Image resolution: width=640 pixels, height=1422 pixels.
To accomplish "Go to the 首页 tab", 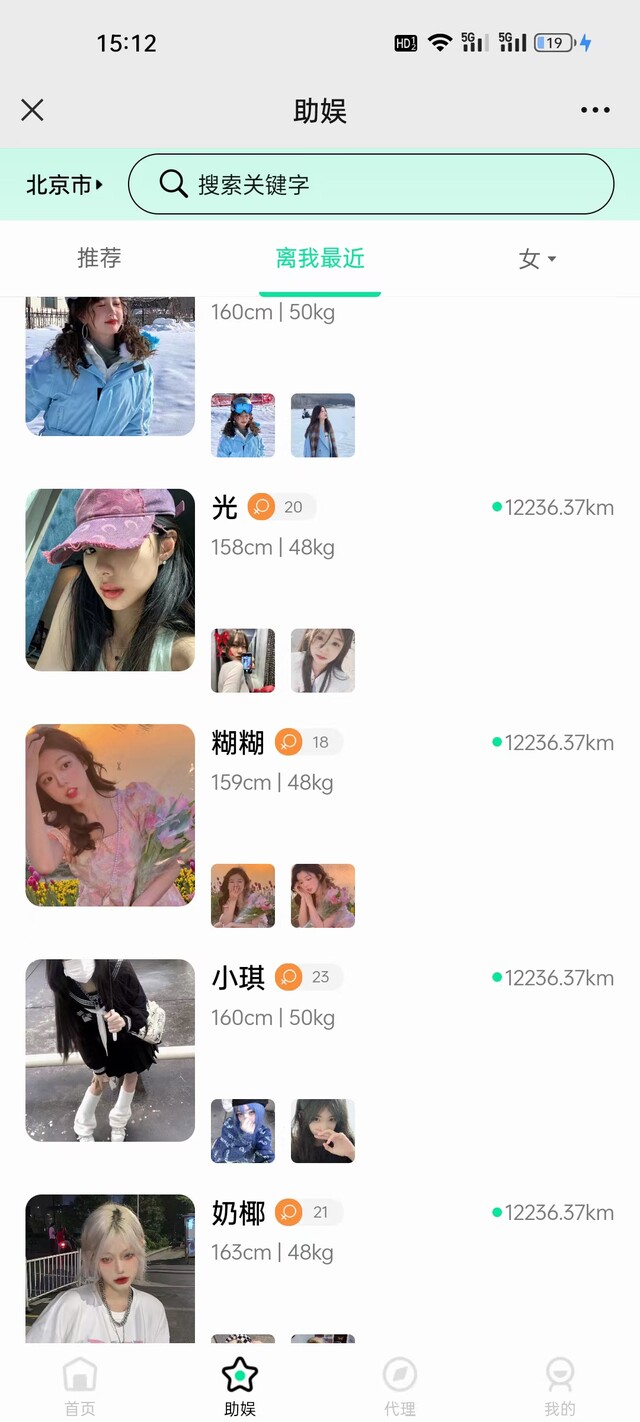I will (80, 1386).
